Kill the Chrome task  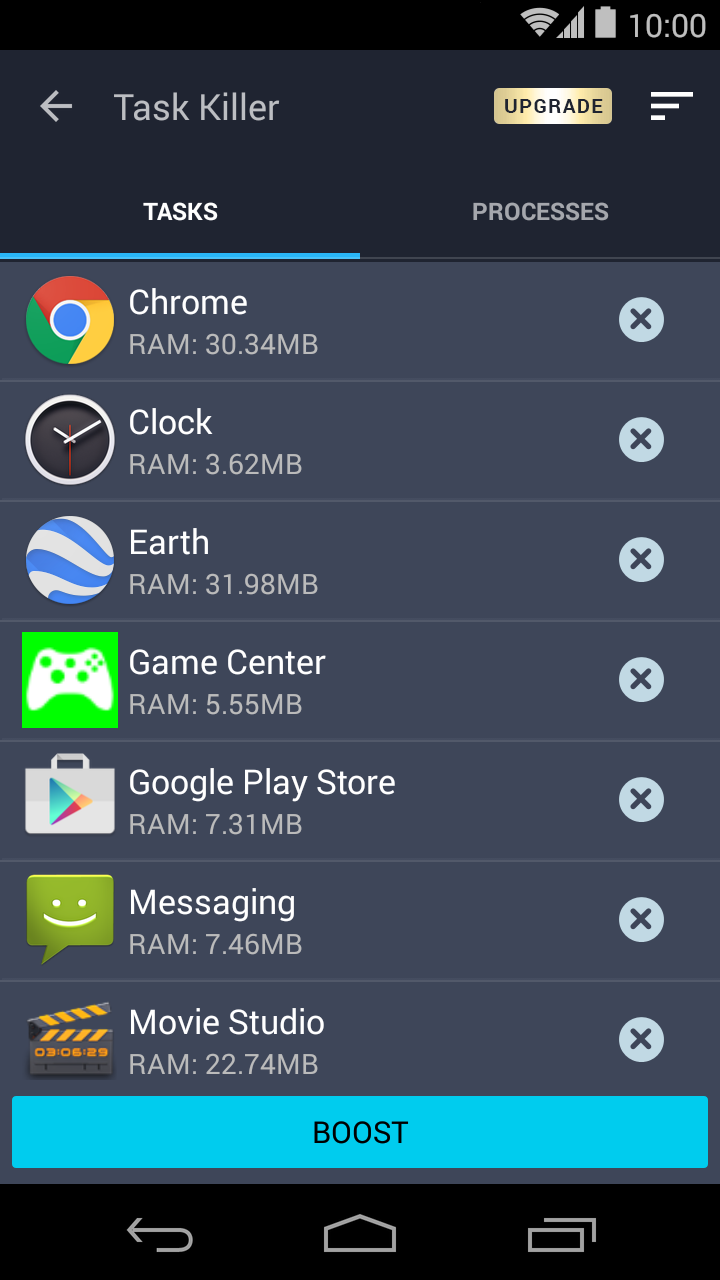pos(641,320)
